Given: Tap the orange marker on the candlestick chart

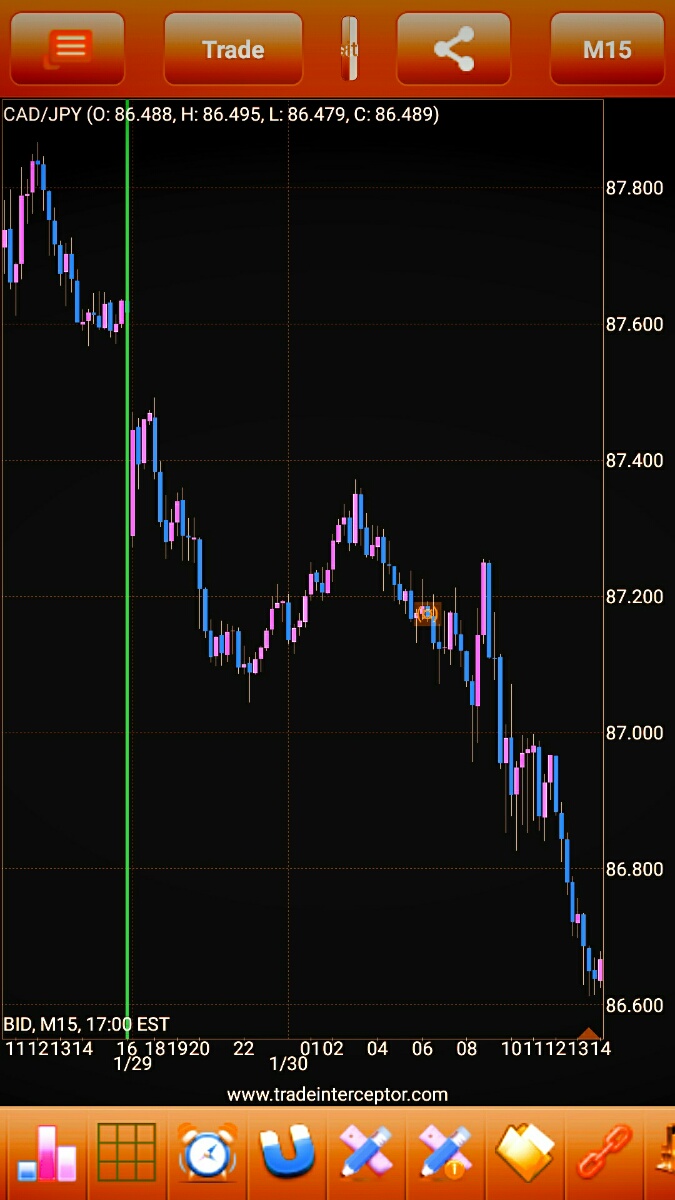Looking at the screenshot, I should click(x=428, y=613).
